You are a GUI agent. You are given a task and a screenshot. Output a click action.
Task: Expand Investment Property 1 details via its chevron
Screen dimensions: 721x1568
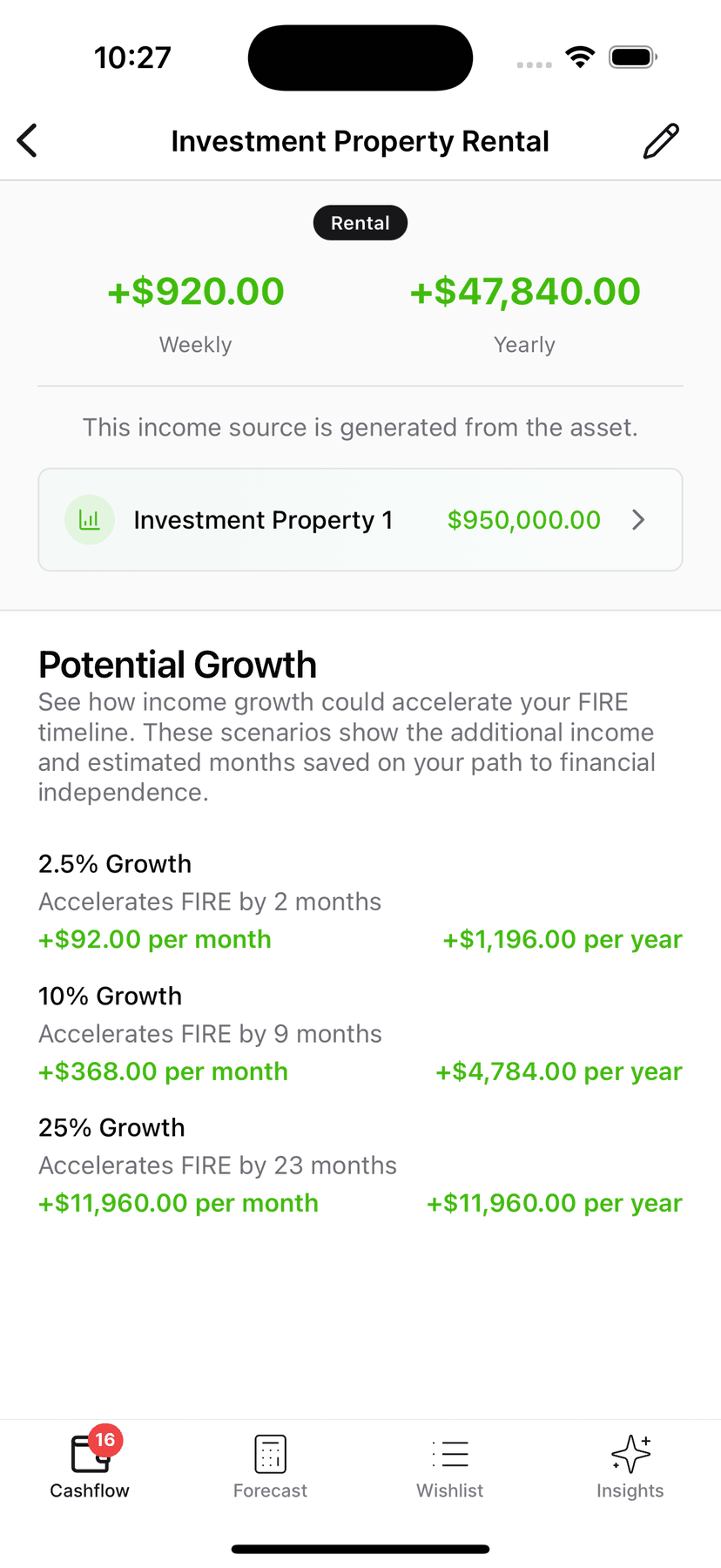tap(638, 519)
